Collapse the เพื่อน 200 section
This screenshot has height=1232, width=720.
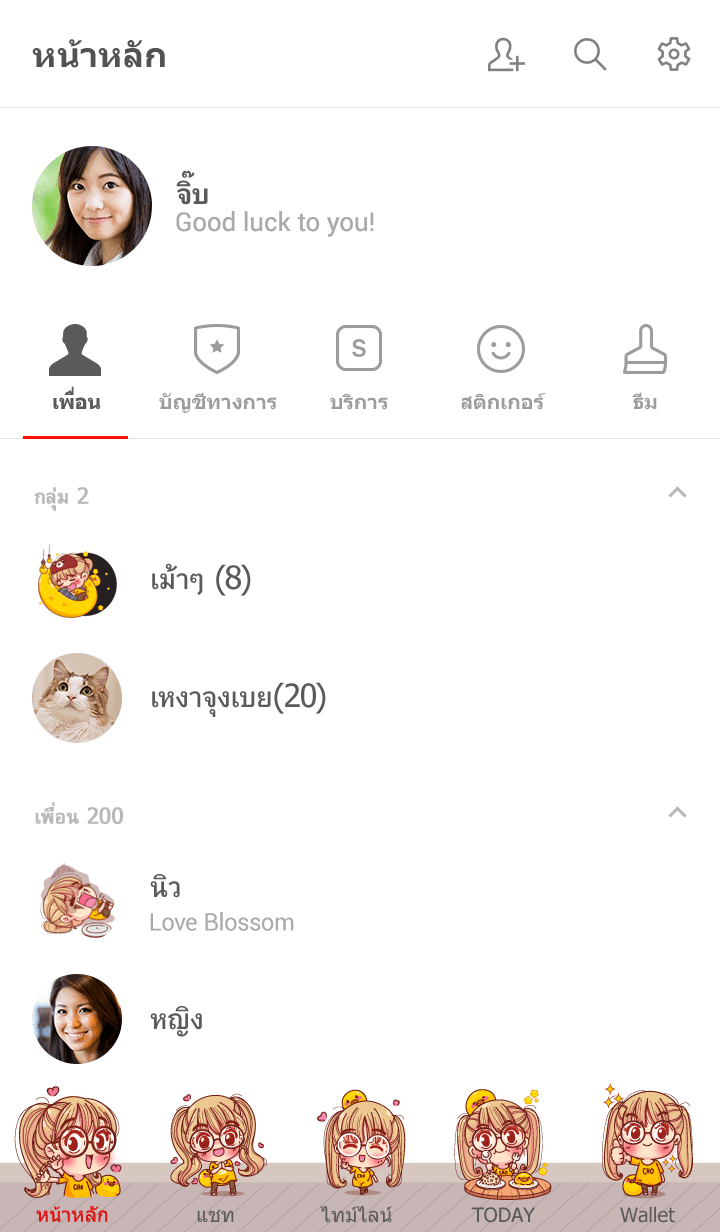pyautogui.click(x=677, y=813)
